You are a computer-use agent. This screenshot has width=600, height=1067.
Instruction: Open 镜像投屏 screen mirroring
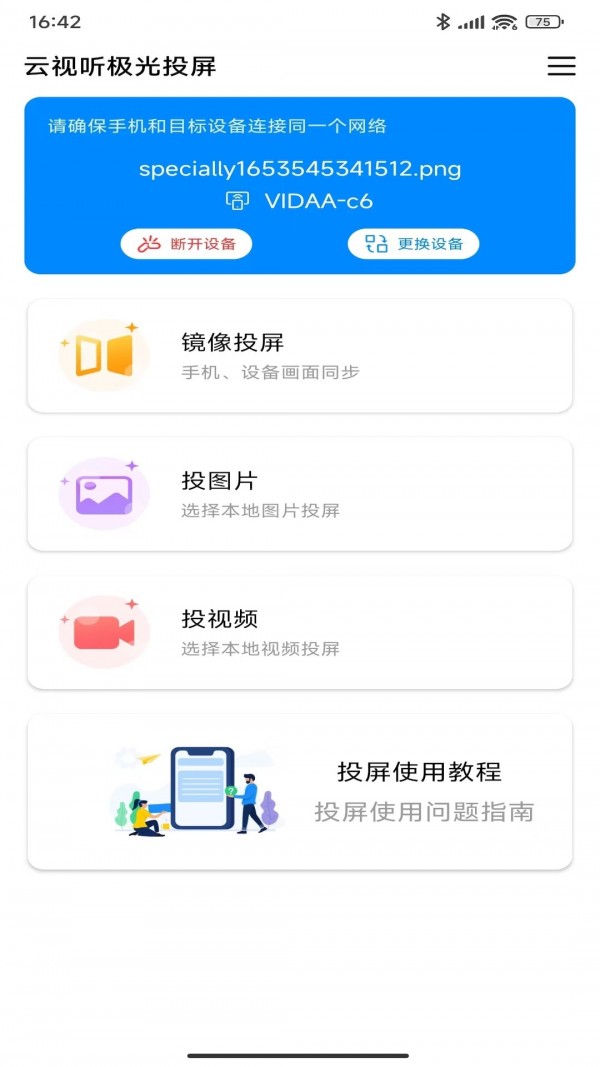pyautogui.click(x=299, y=355)
